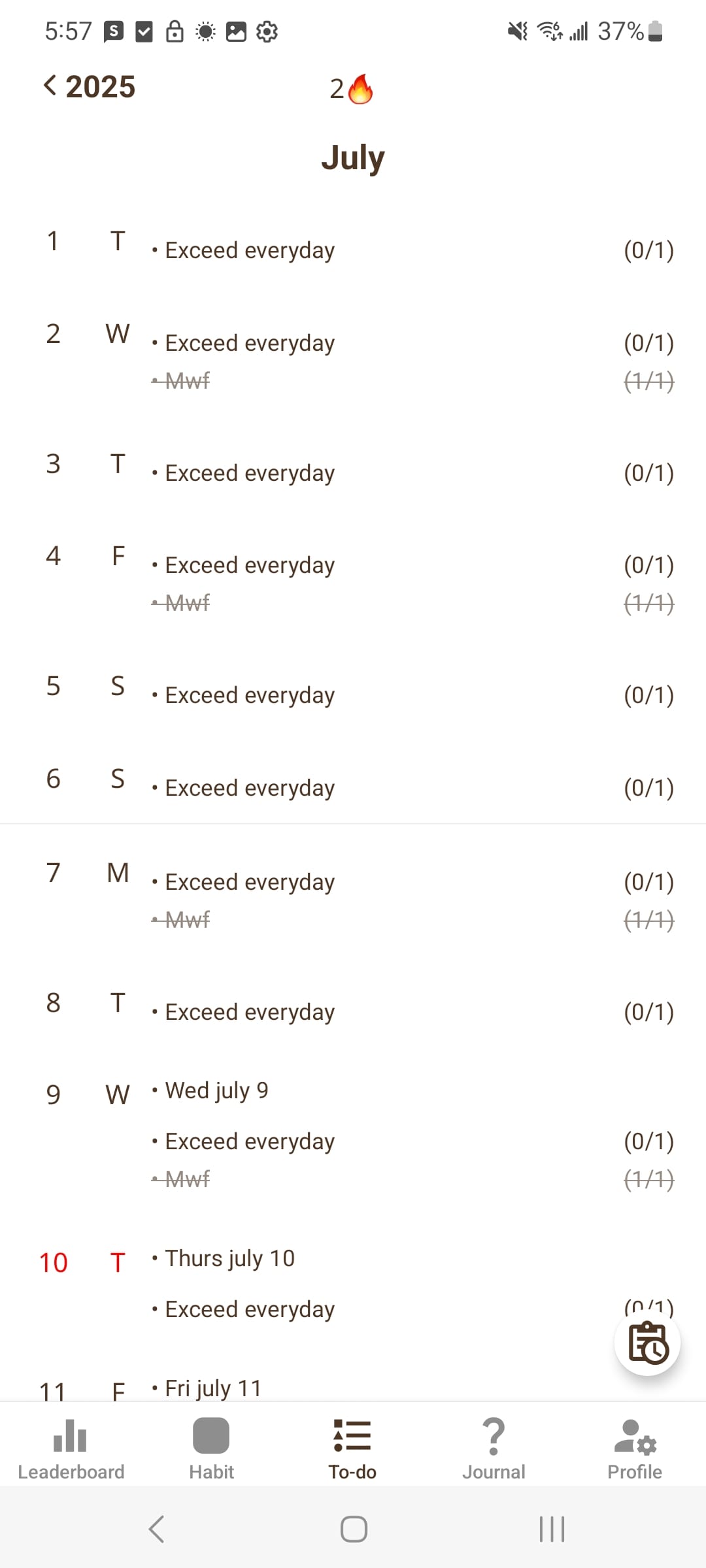This screenshot has height=1568, width=706.
Task: Open the Wed july 9 to-do
Action: pos(216,1090)
